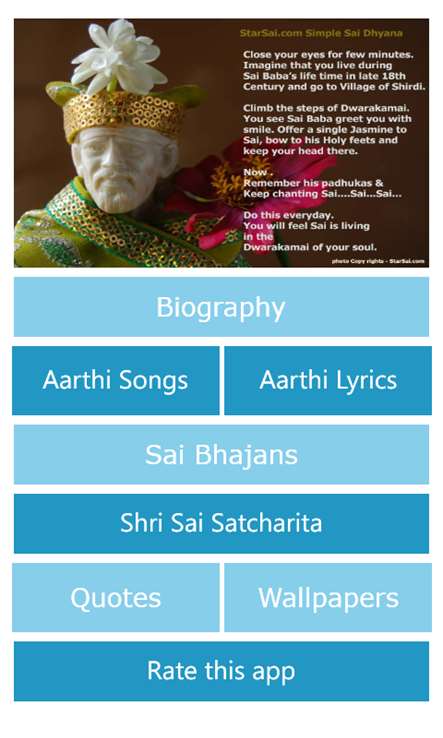Open the Biography section

221,307
